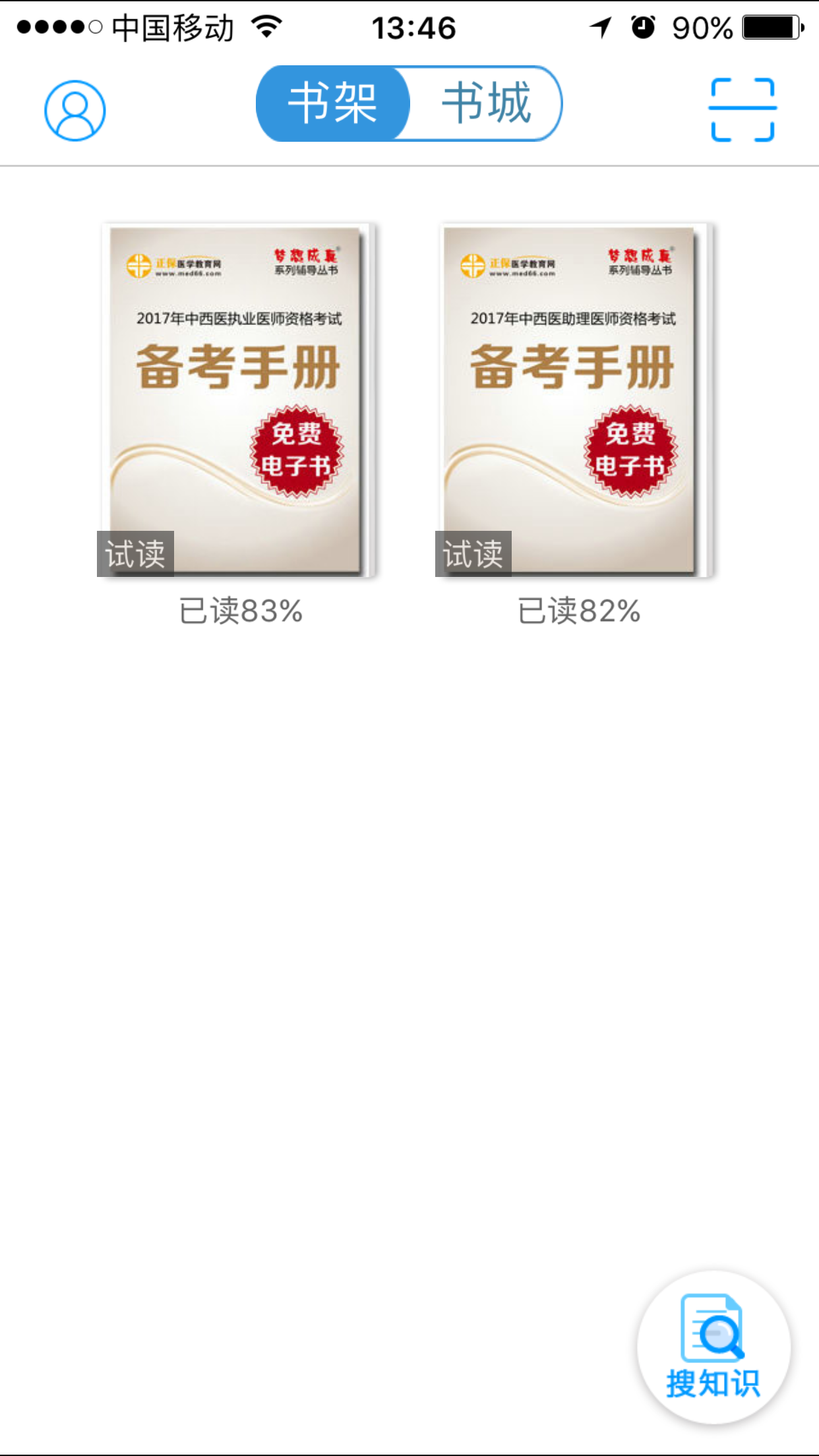This screenshot has height=1456, width=819.
Task: Switch to the 书城 tab
Action: tap(486, 104)
